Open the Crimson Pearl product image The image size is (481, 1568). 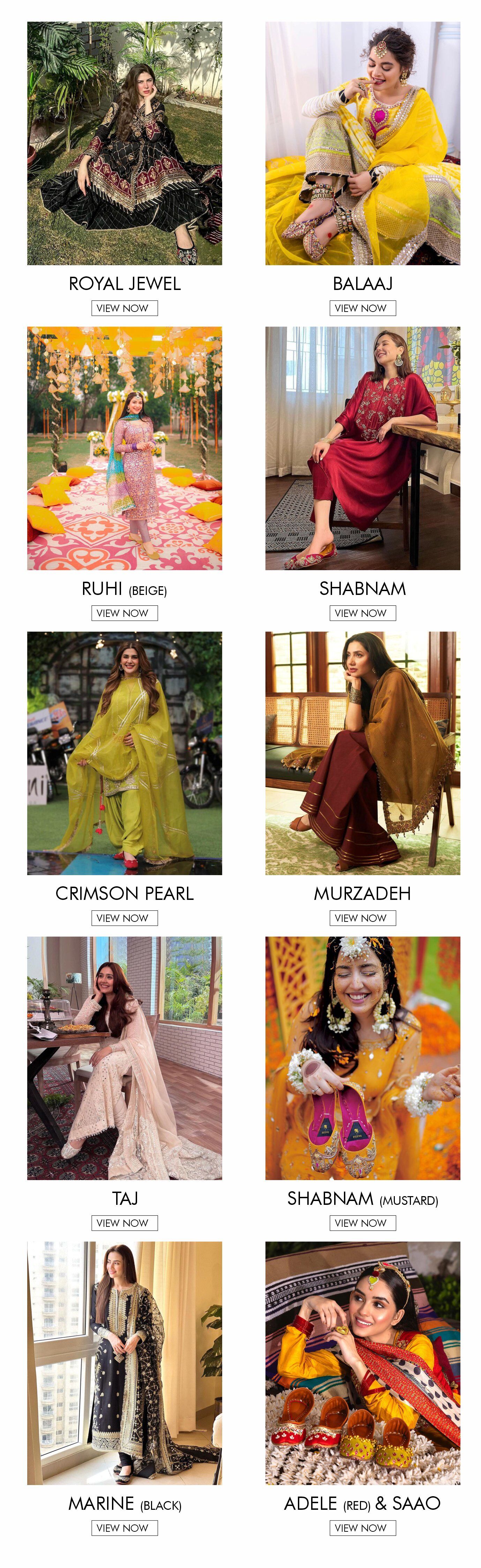click(x=124, y=753)
